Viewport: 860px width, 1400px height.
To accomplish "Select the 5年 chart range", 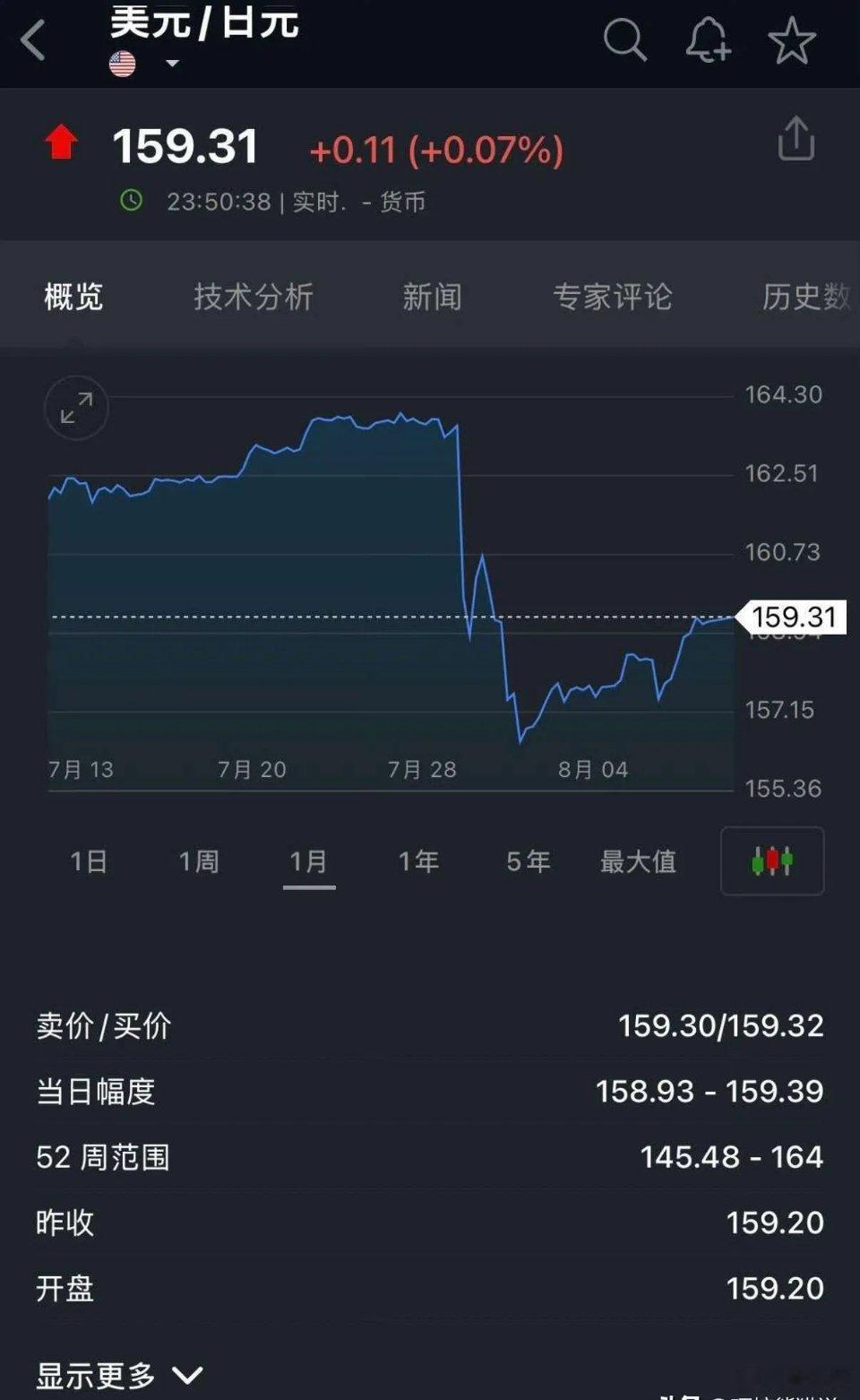I will click(x=529, y=861).
